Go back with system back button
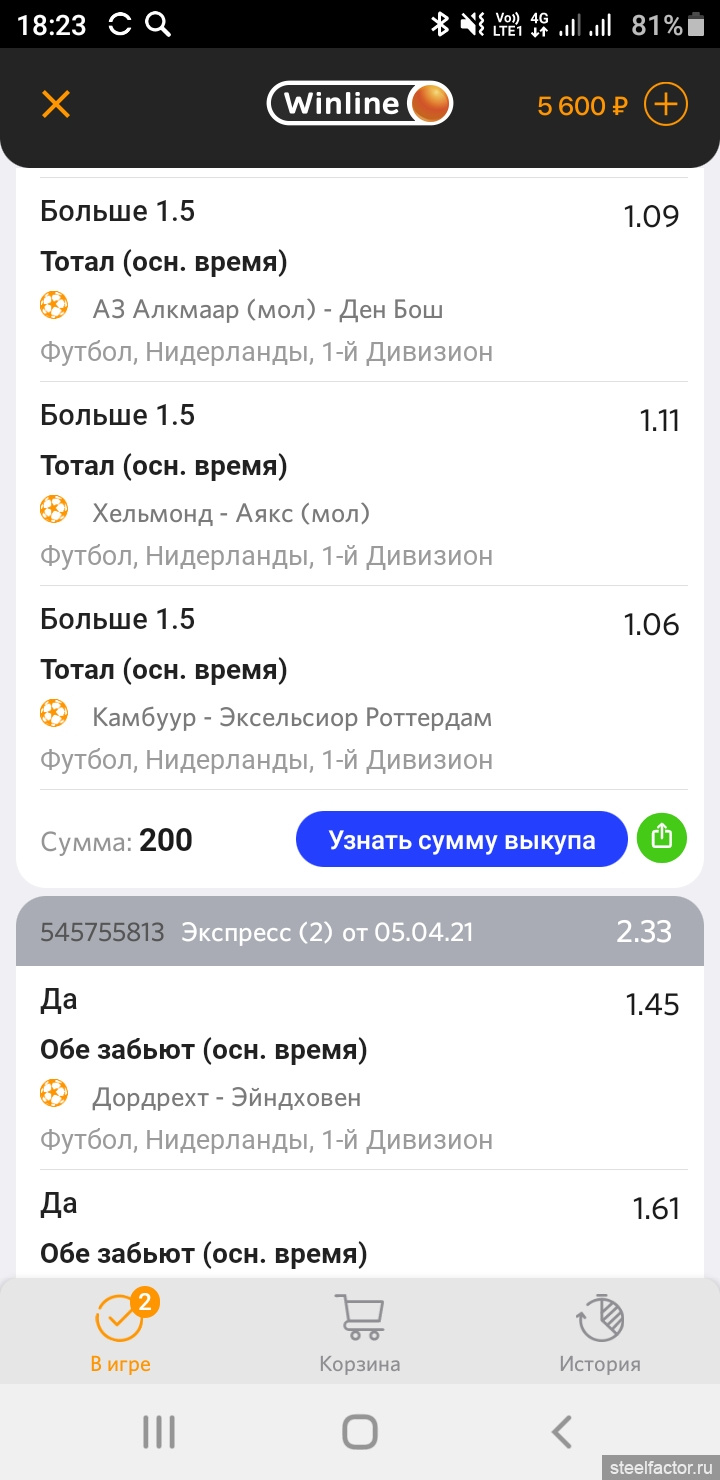The height and width of the screenshot is (1480, 720). [562, 1432]
